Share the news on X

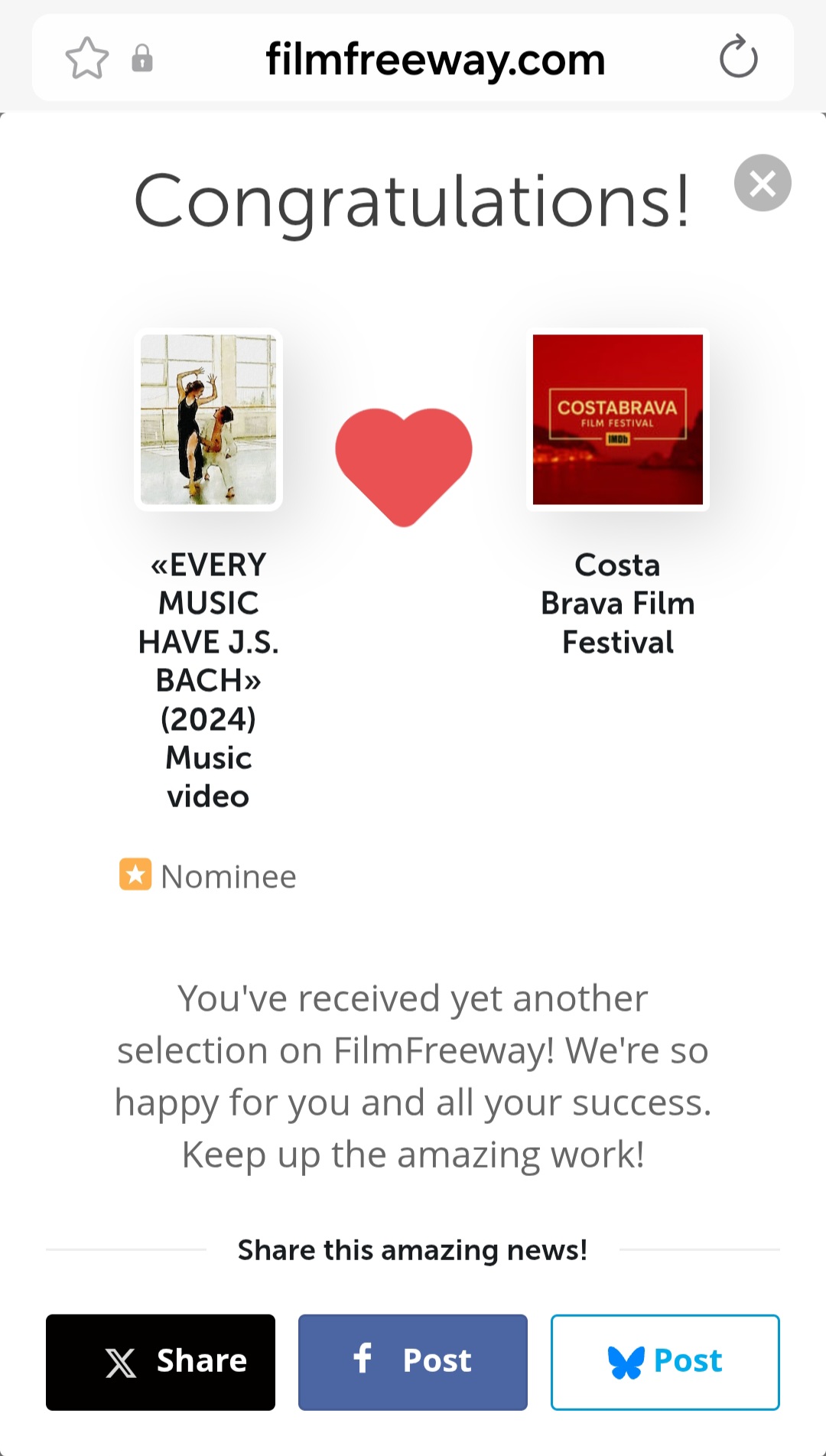[161, 1362]
